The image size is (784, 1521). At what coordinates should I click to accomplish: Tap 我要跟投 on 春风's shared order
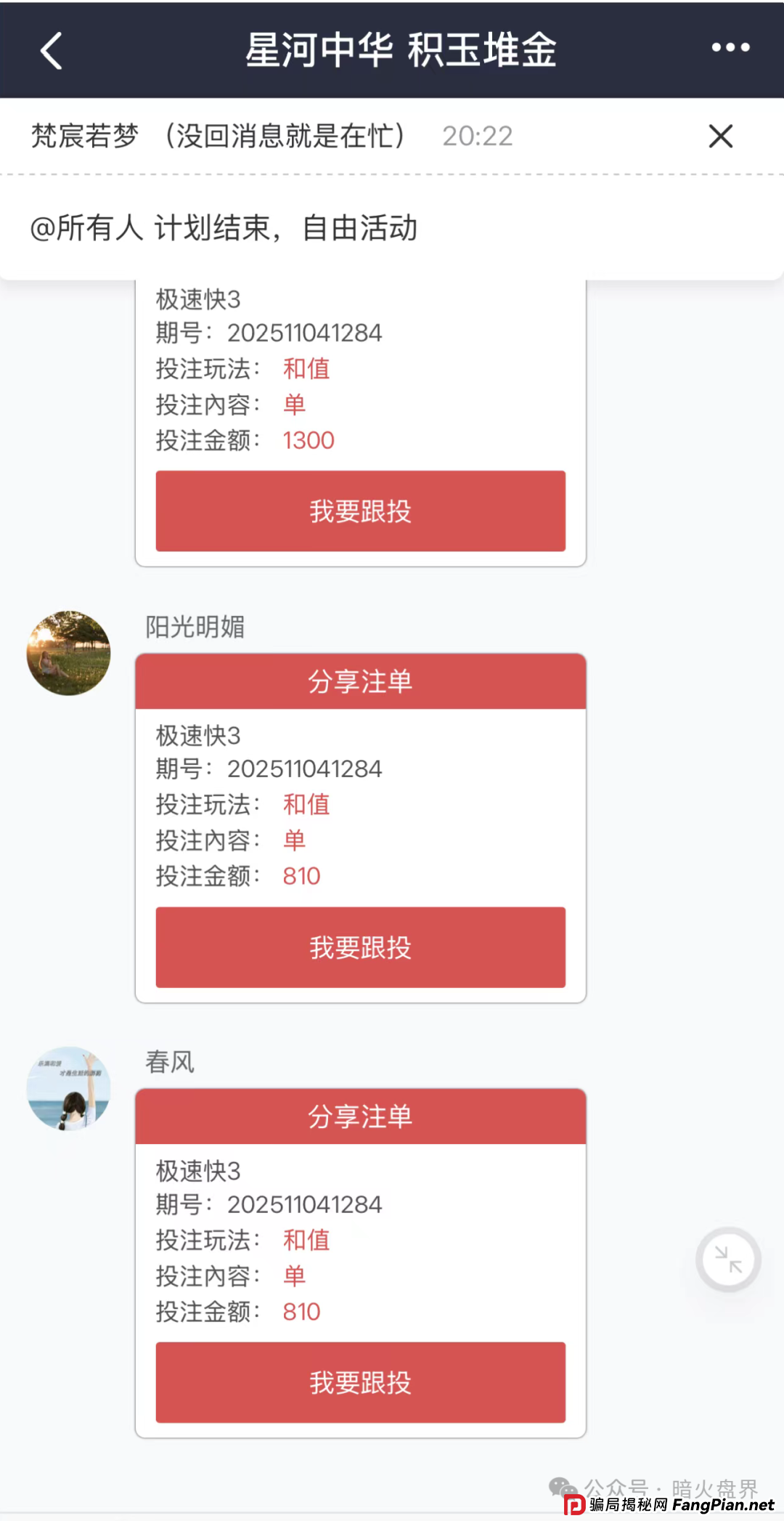359,1382
